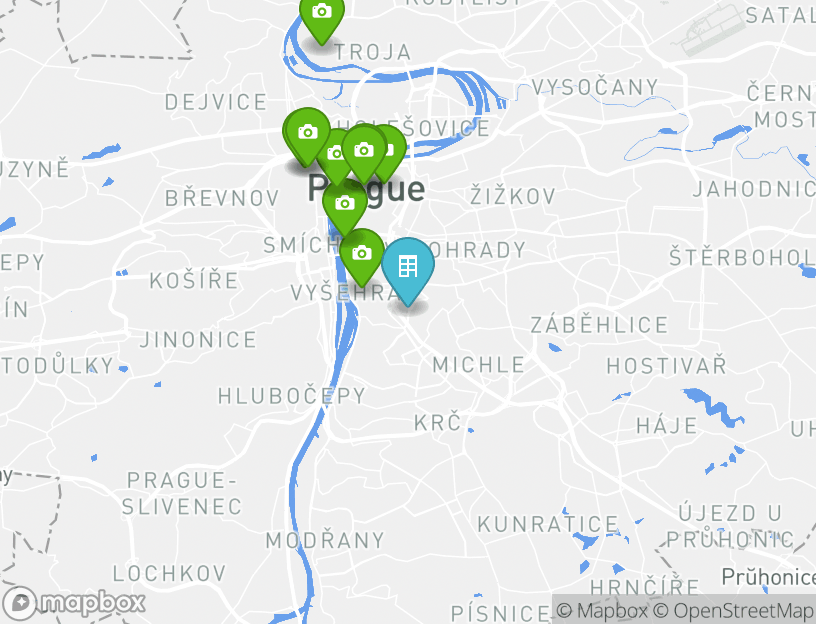This screenshot has width=816, height=624.
Task: Tap the green camera pin at Troja
Action: pos(321,14)
